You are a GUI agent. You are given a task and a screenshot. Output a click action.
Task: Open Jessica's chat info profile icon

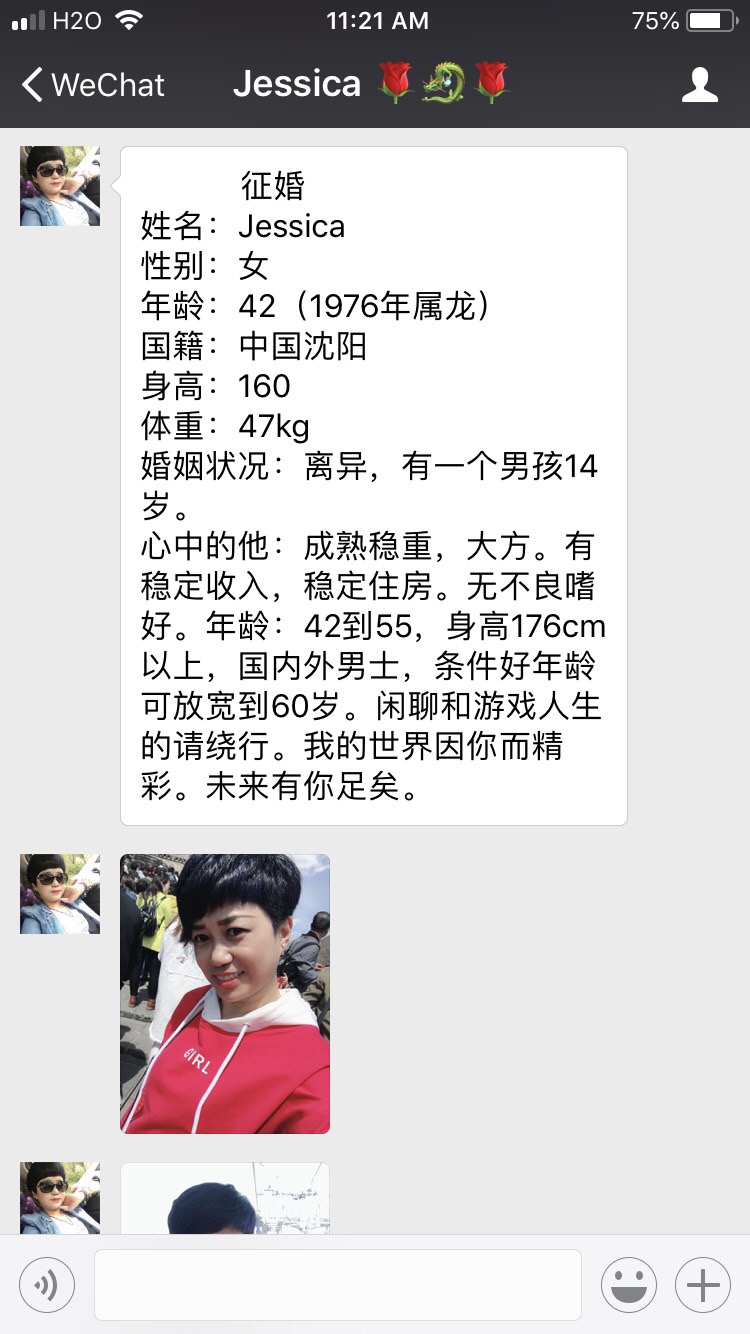coord(699,85)
